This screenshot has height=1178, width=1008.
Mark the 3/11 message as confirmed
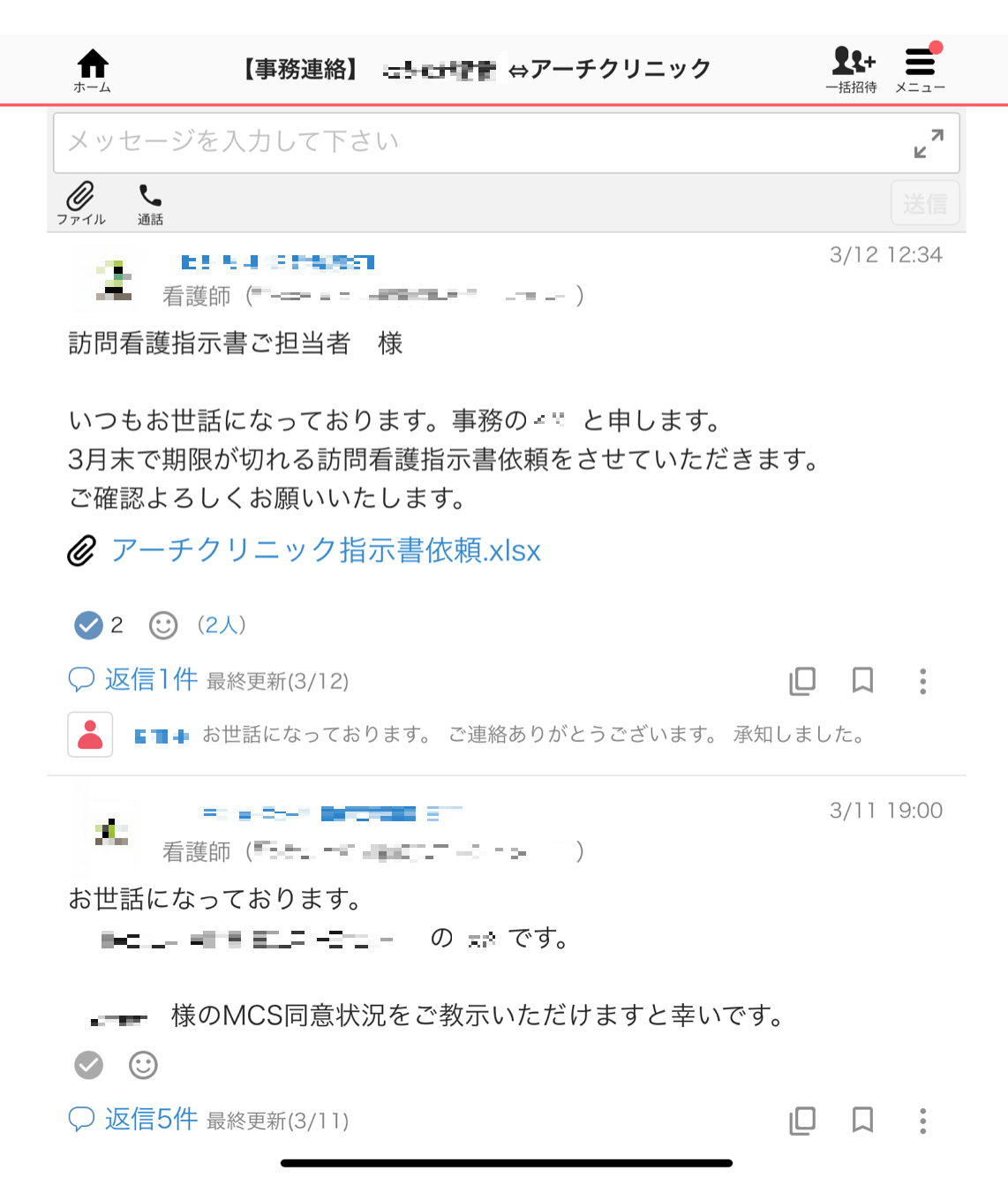coord(88,1065)
